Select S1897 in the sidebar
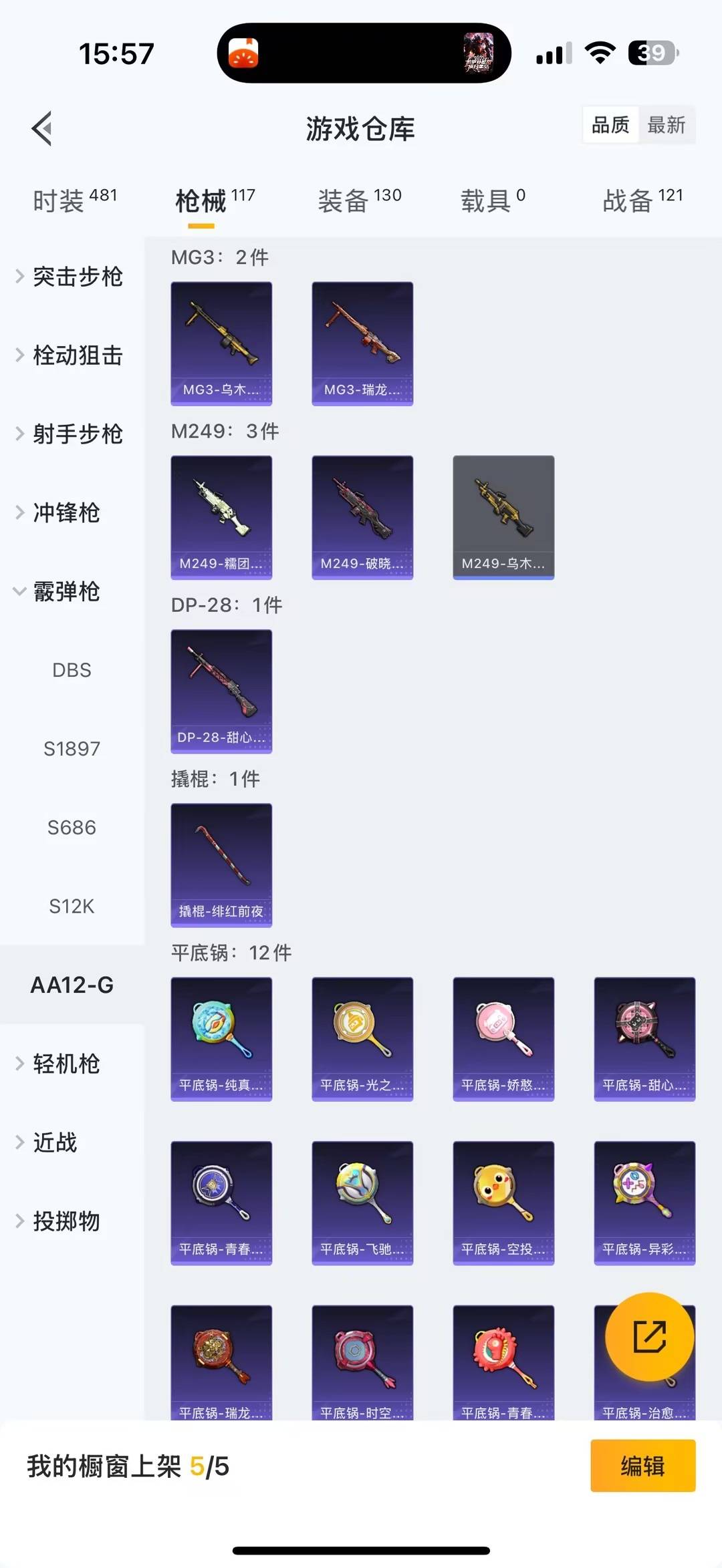This screenshot has width=722, height=1568. click(x=72, y=749)
